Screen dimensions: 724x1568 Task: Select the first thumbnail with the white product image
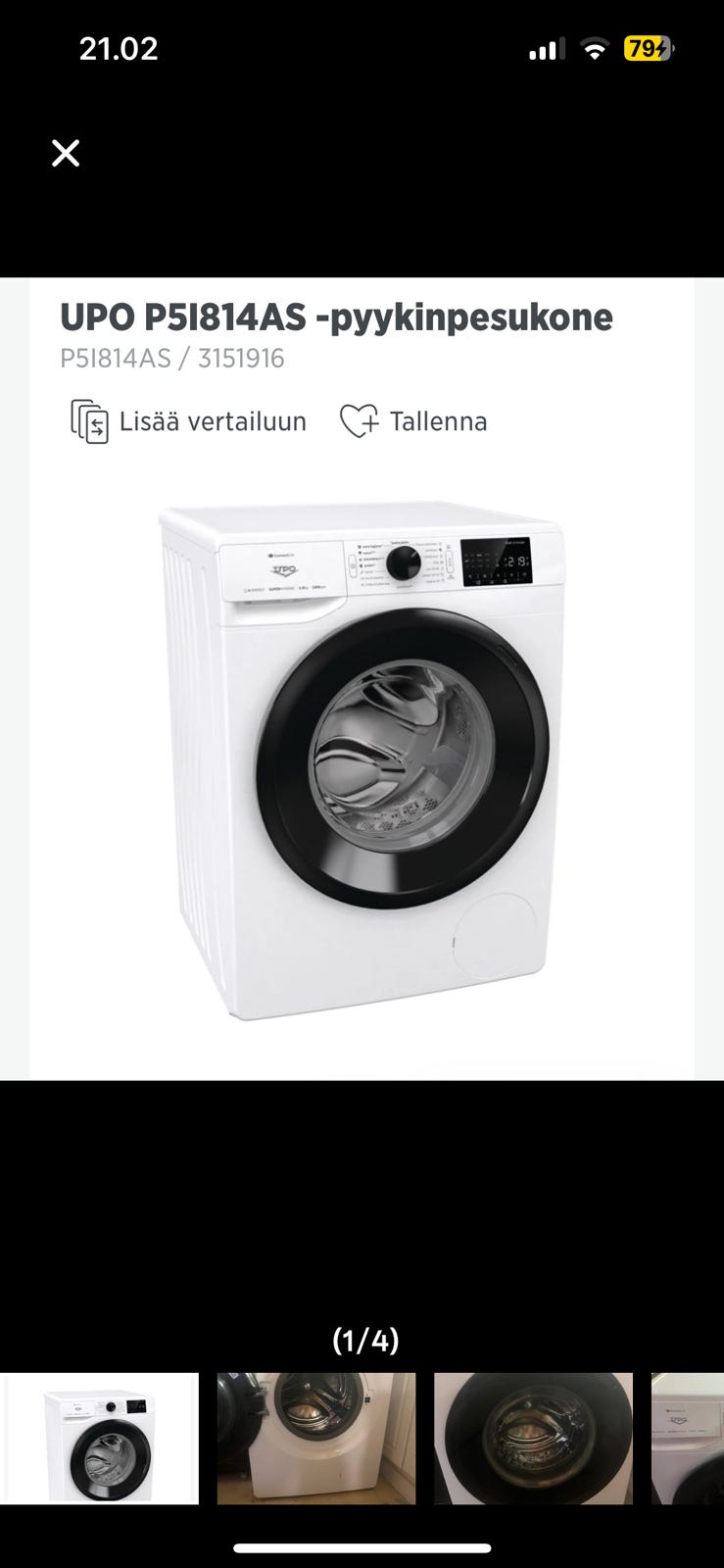click(99, 1438)
